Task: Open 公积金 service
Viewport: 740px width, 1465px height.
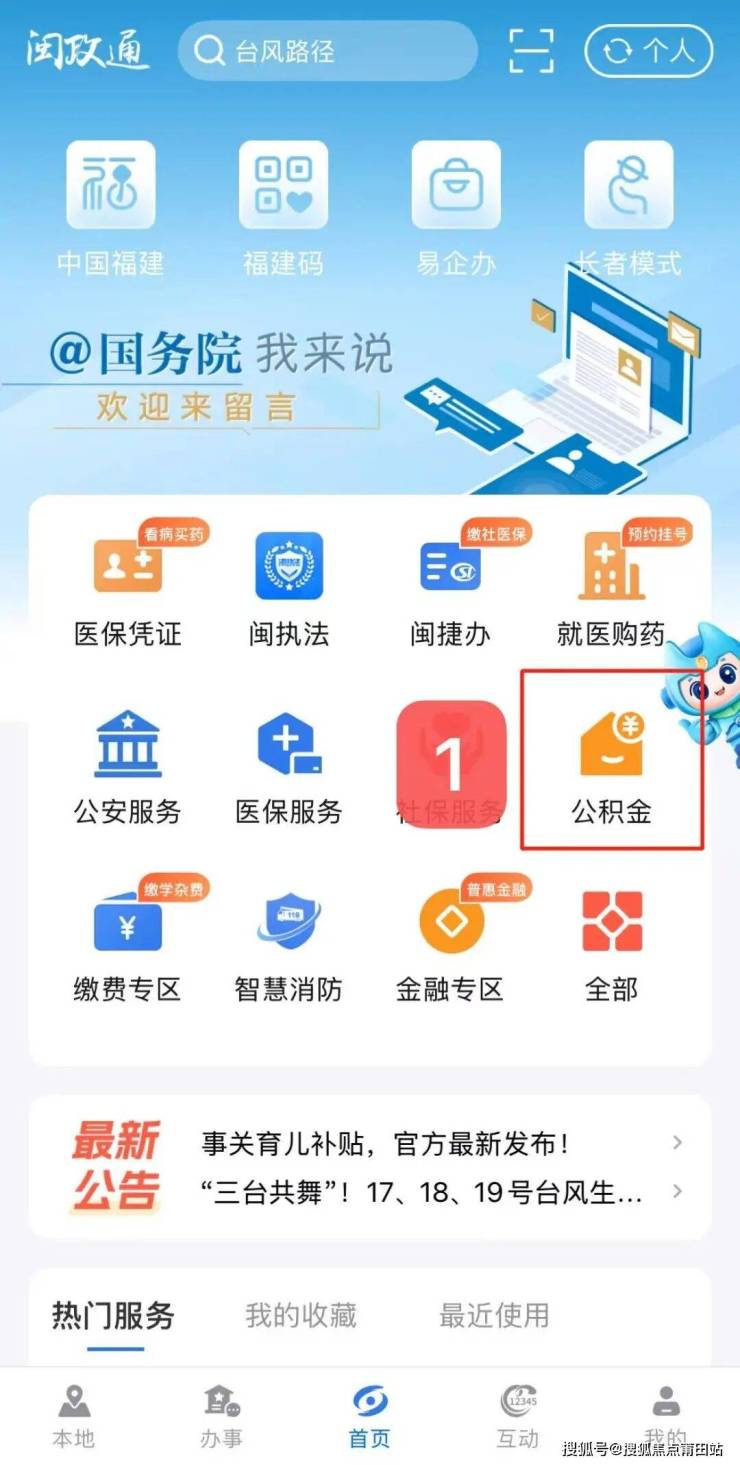Action: (x=611, y=765)
